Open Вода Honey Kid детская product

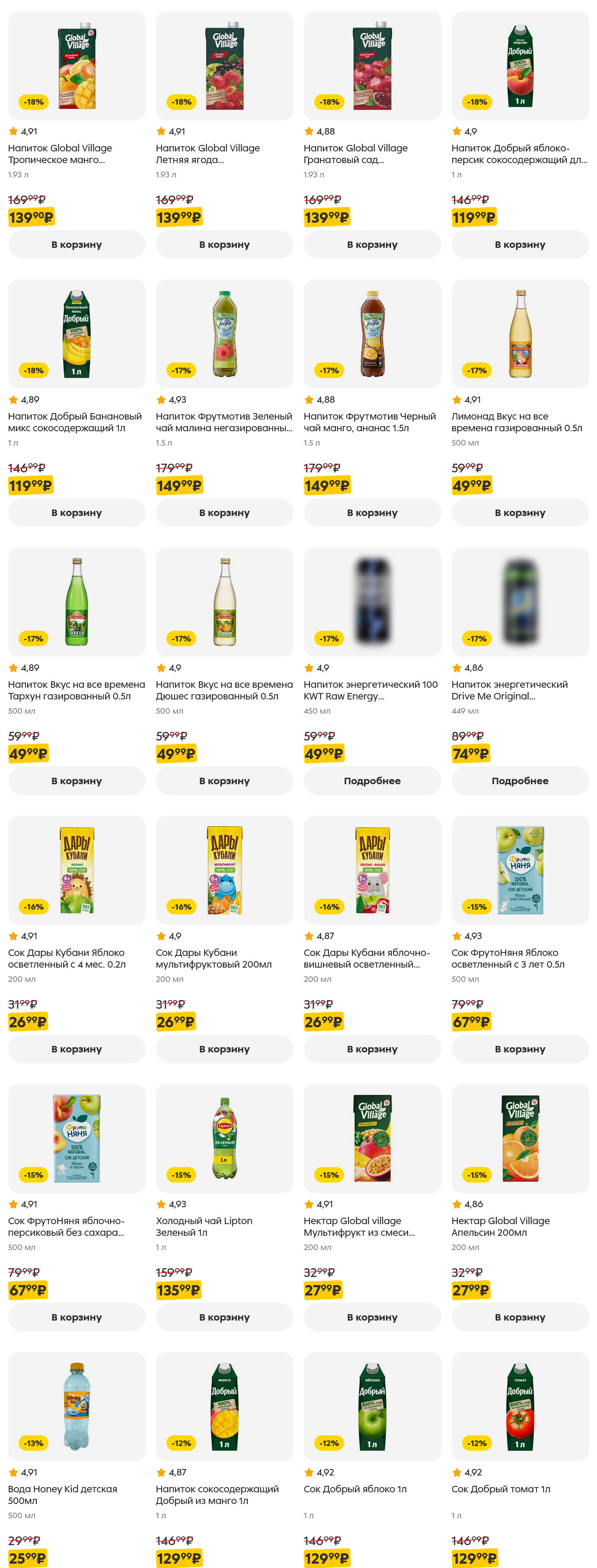(x=77, y=1406)
